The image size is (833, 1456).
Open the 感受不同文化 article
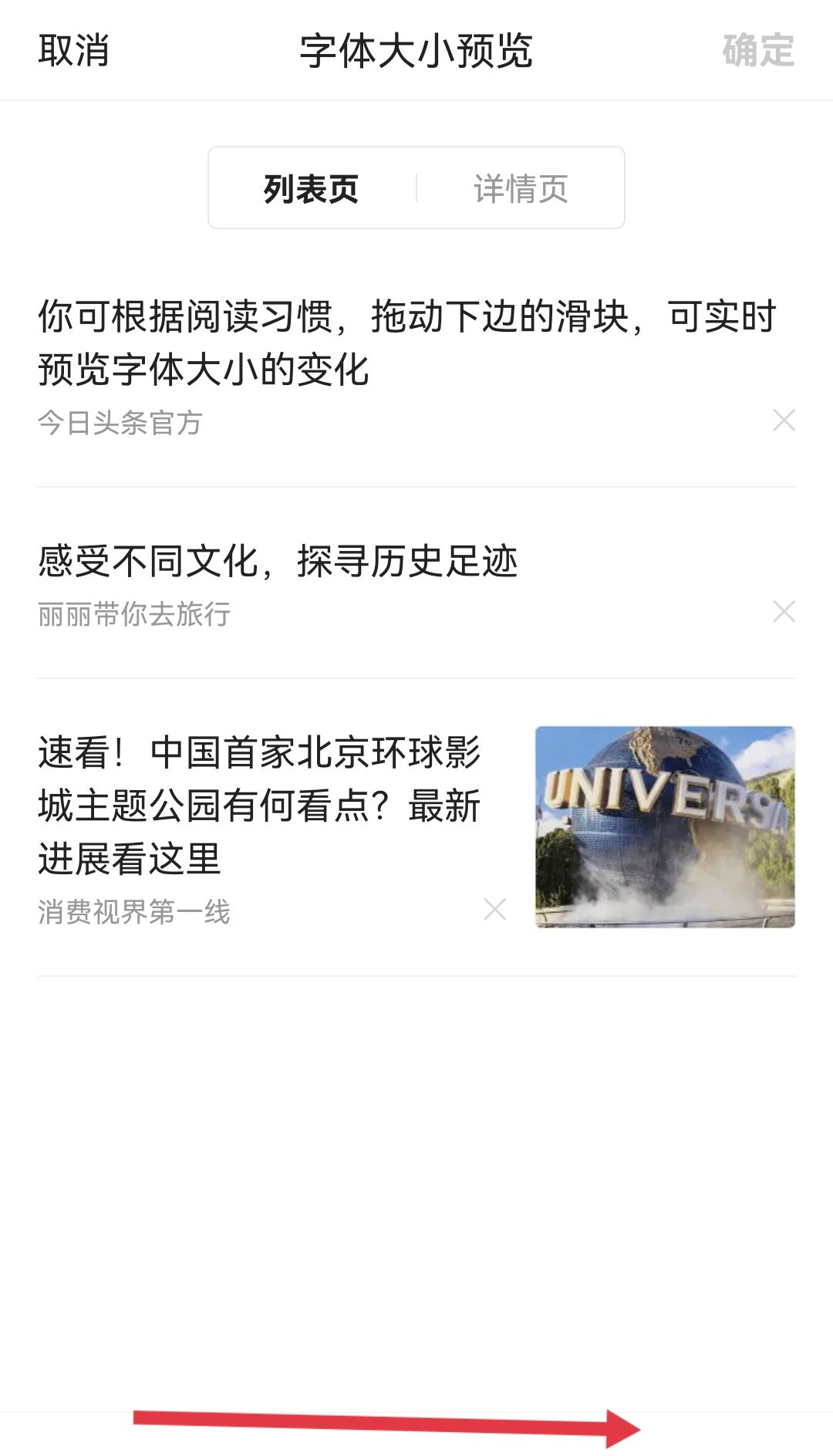278,561
